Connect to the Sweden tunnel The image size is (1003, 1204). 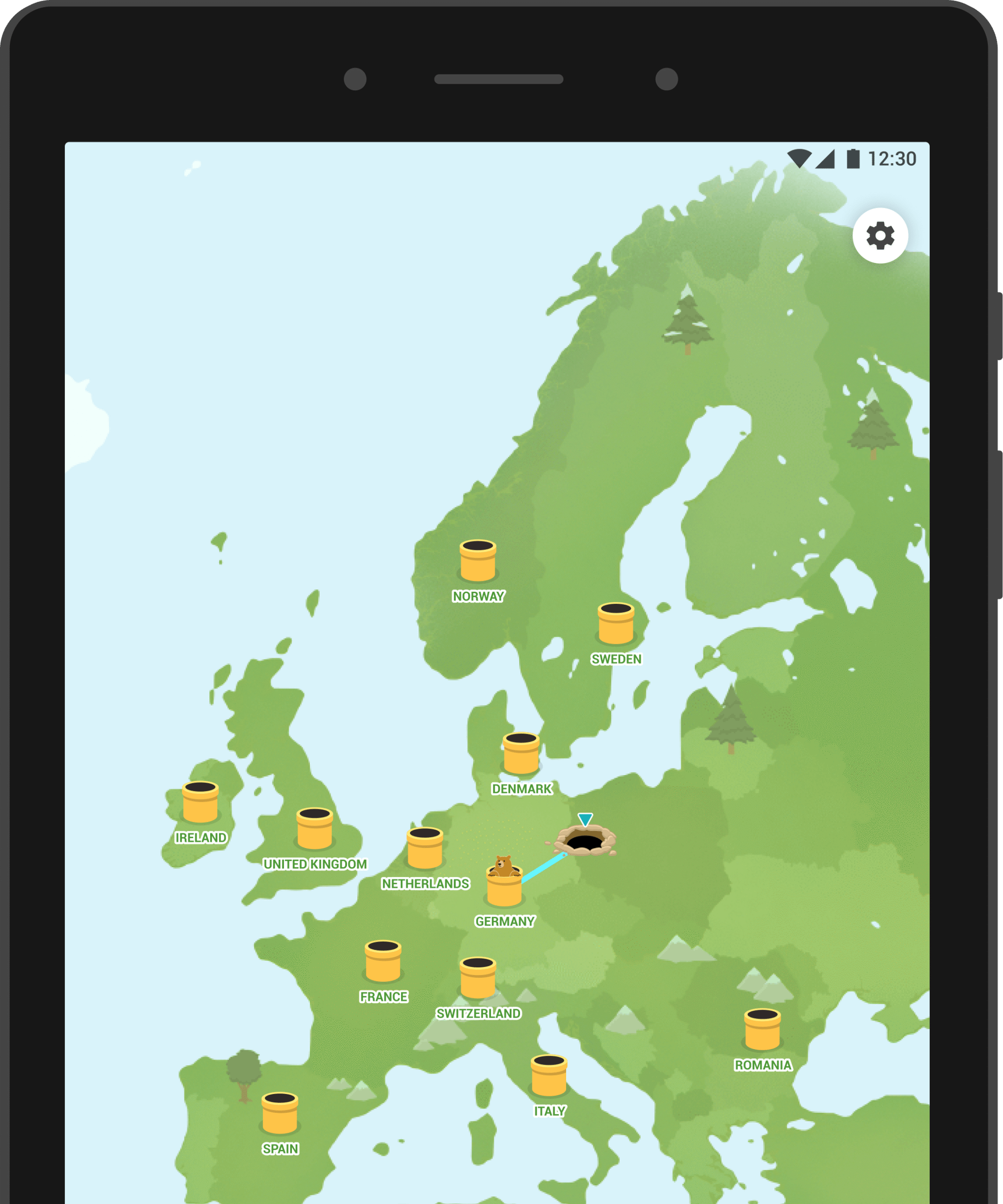(x=616, y=625)
